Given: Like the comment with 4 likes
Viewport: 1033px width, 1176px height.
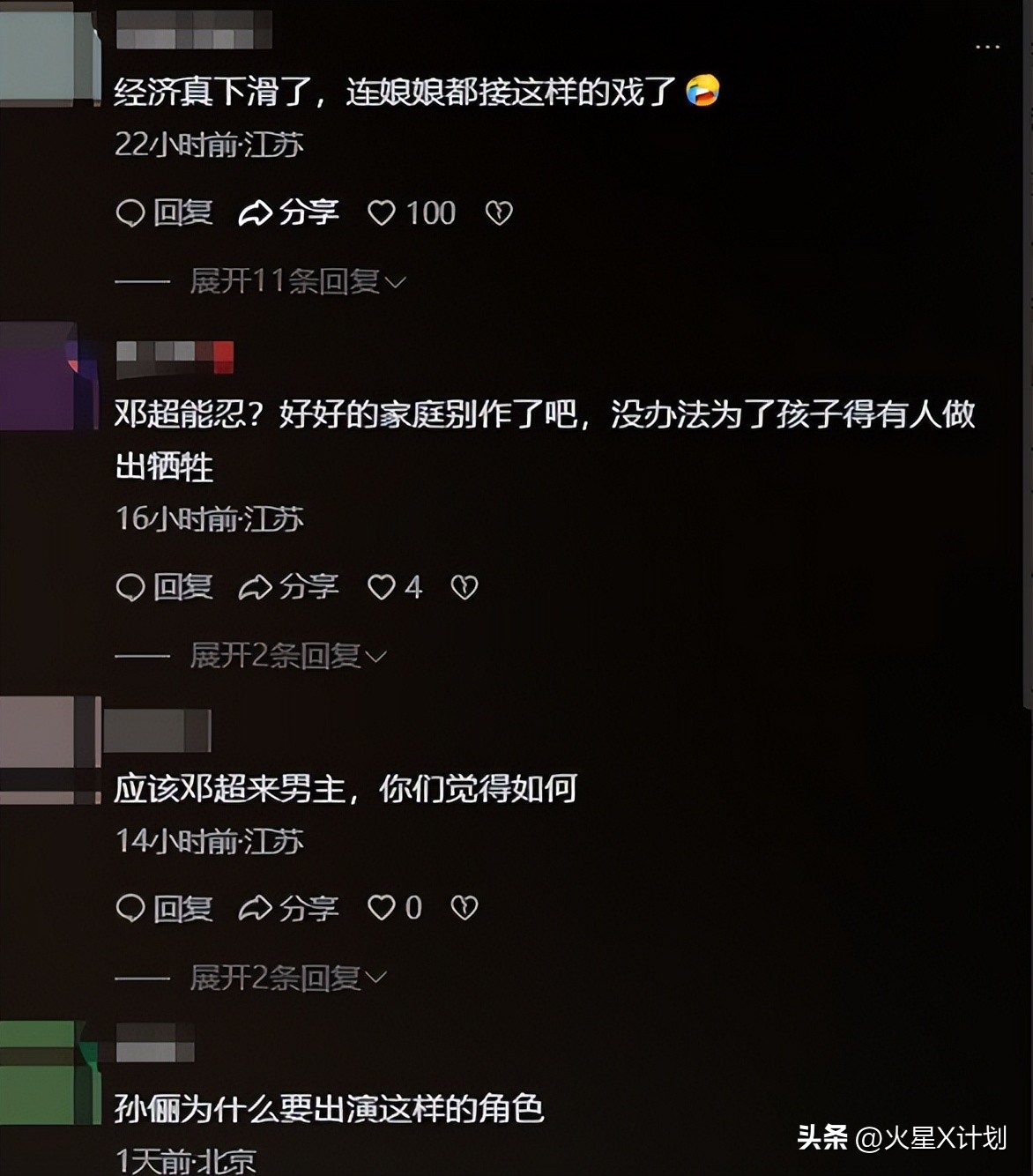Looking at the screenshot, I should pos(383,586).
